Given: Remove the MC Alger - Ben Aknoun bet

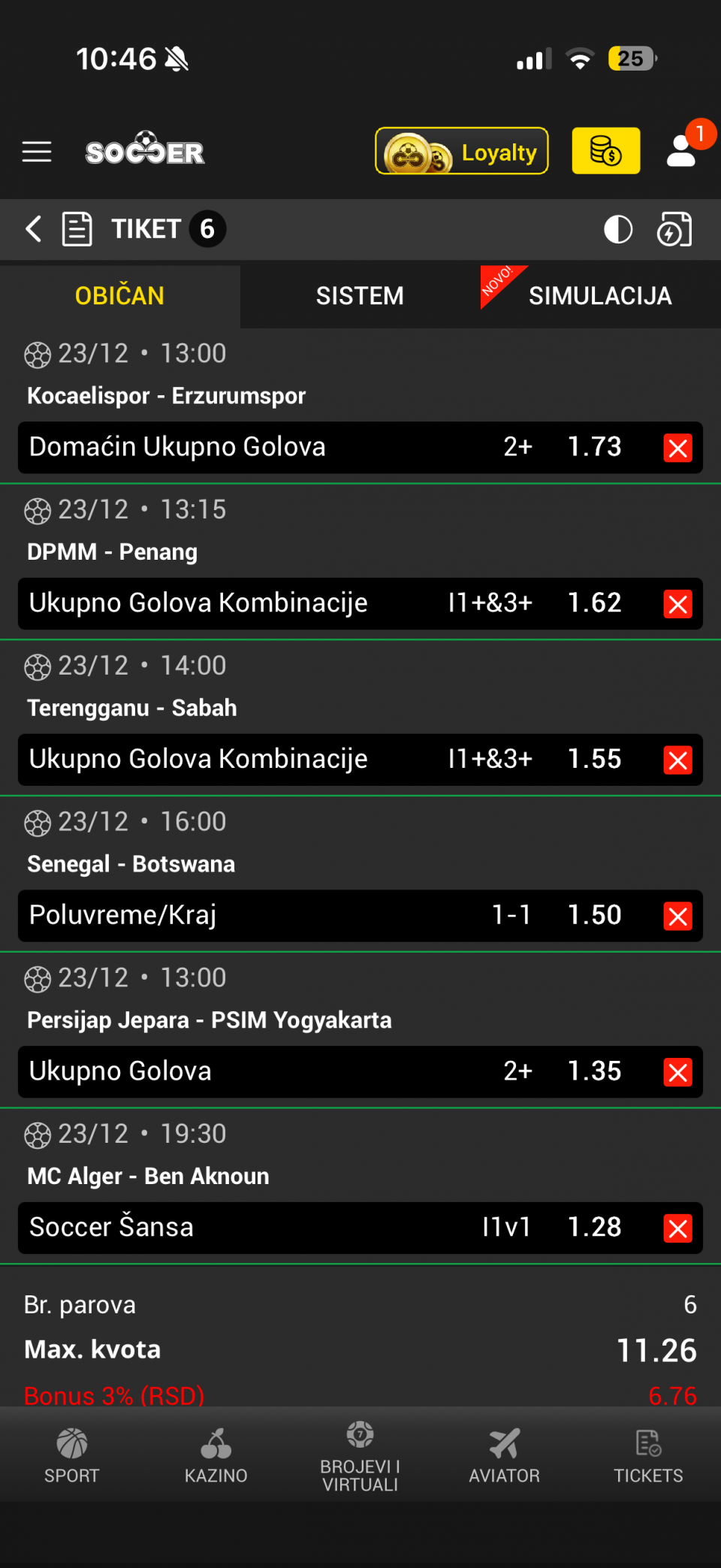Looking at the screenshot, I should (677, 1228).
